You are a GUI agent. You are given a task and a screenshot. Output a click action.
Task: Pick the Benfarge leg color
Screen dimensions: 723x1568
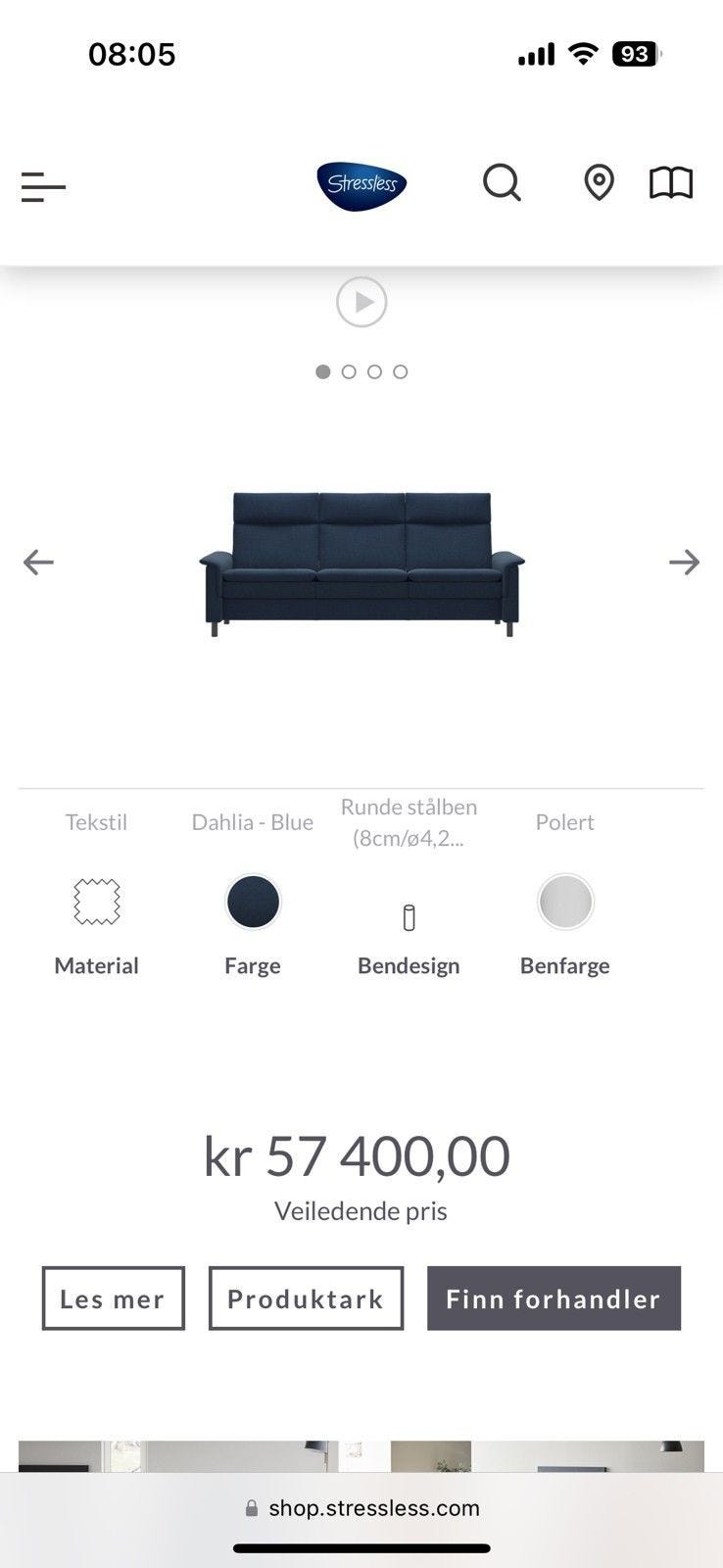point(565,903)
